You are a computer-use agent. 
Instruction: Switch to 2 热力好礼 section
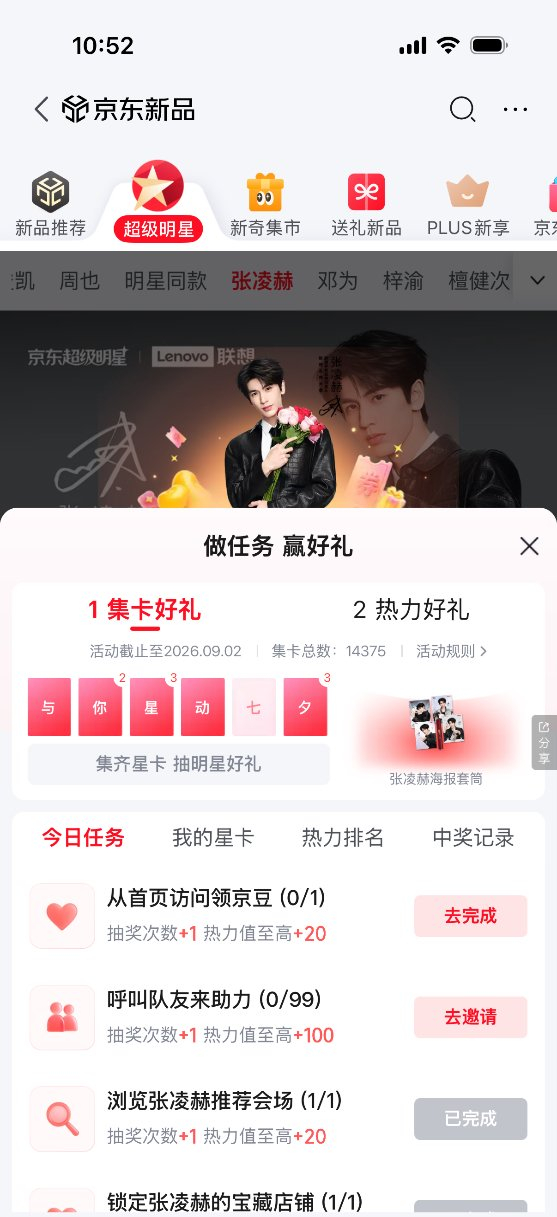pos(411,609)
